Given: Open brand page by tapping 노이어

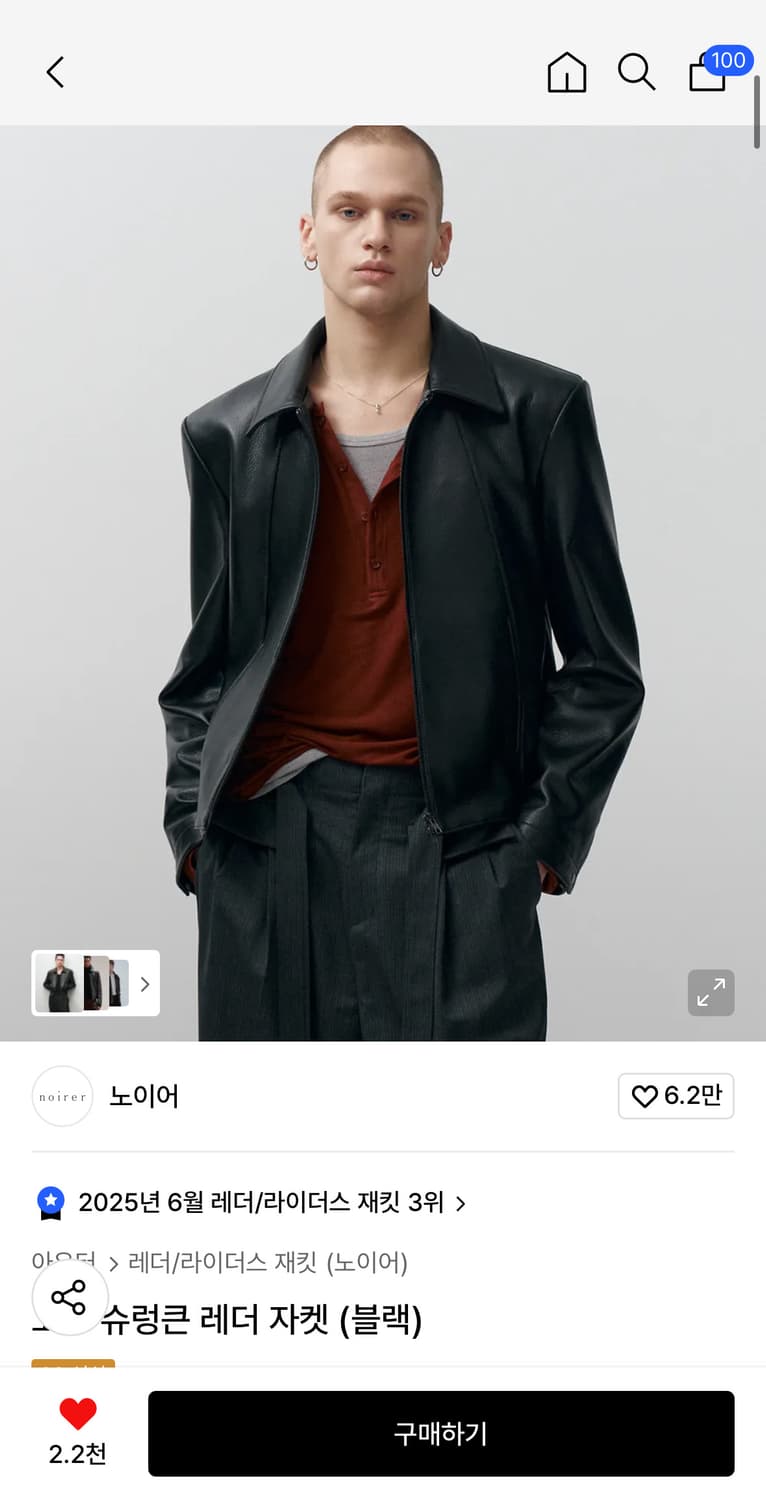Looking at the screenshot, I should [x=143, y=1096].
